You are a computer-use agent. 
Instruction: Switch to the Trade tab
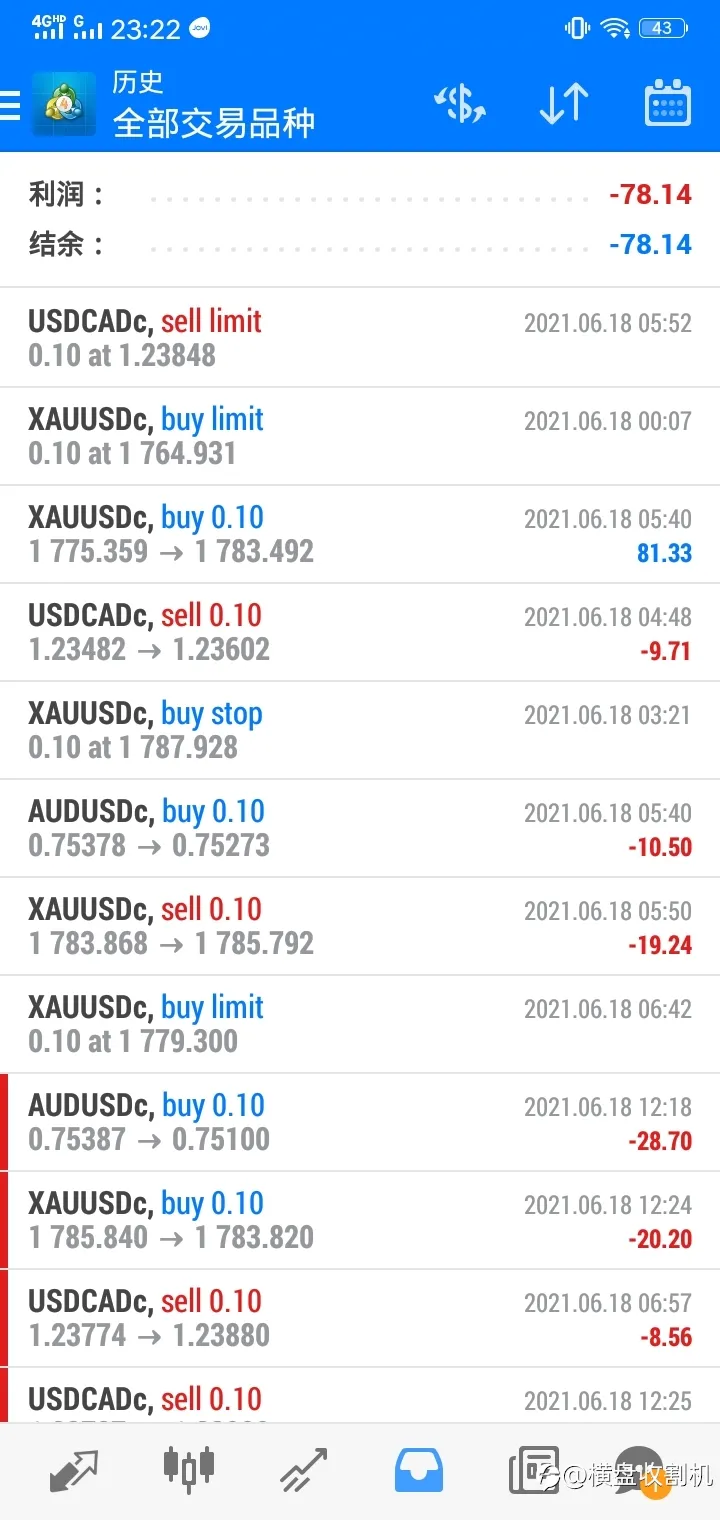tap(304, 1470)
